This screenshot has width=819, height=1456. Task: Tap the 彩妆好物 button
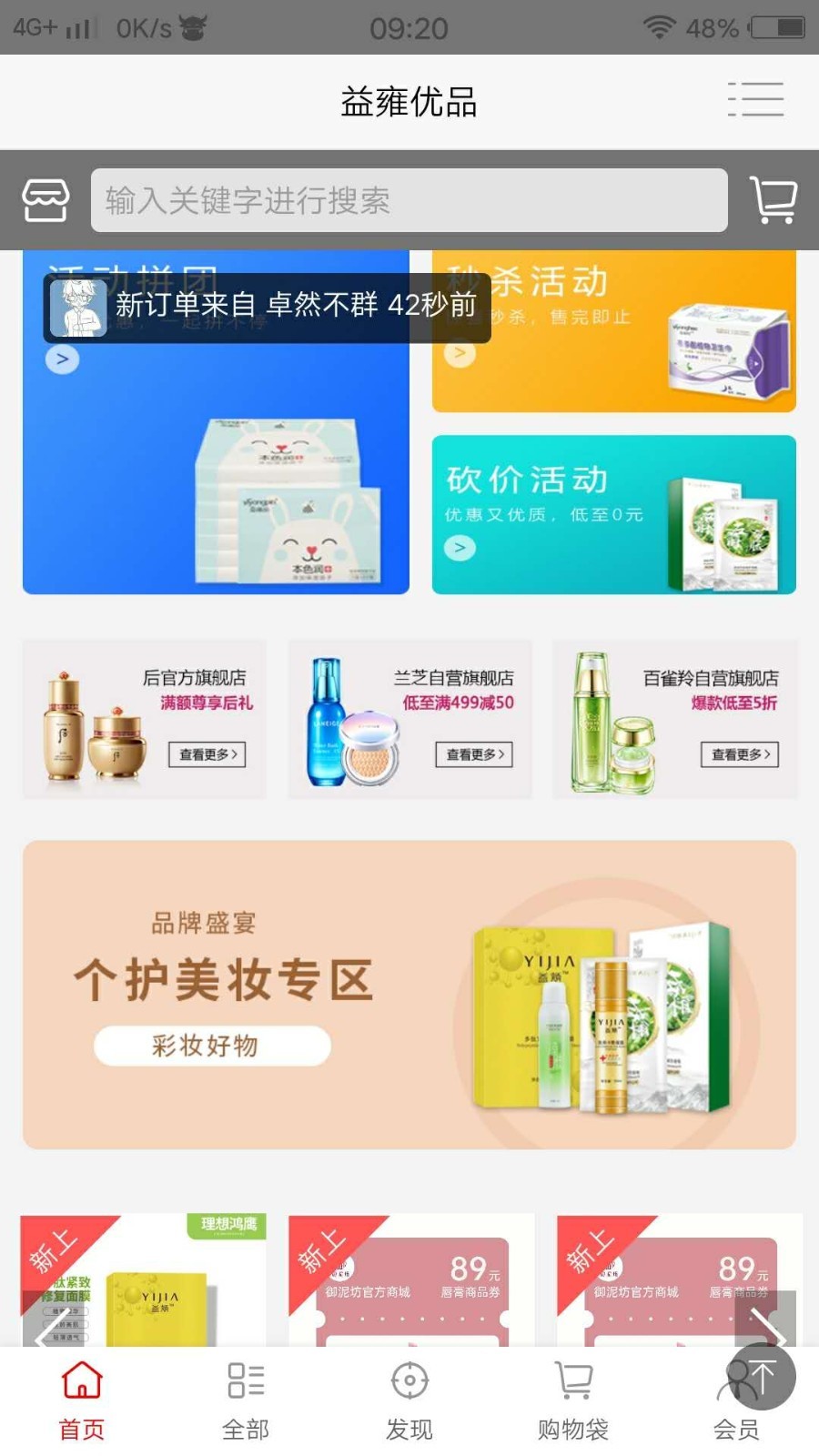(211, 1046)
